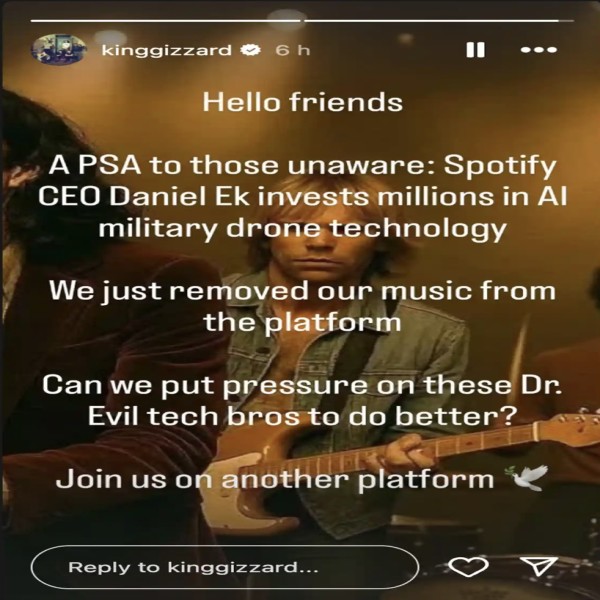Pause the story
This screenshot has width=600, height=600.
pos(477,49)
